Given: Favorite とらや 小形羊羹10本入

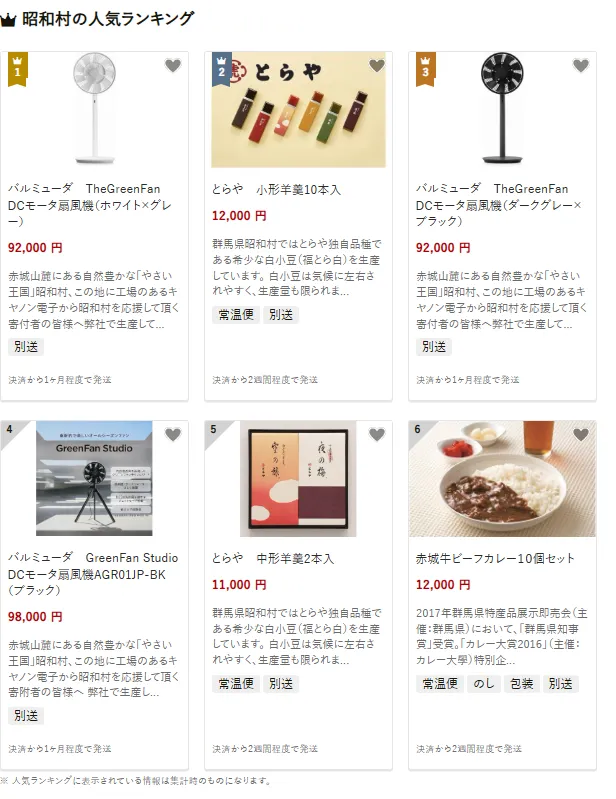Looking at the screenshot, I should pyautogui.click(x=377, y=66).
